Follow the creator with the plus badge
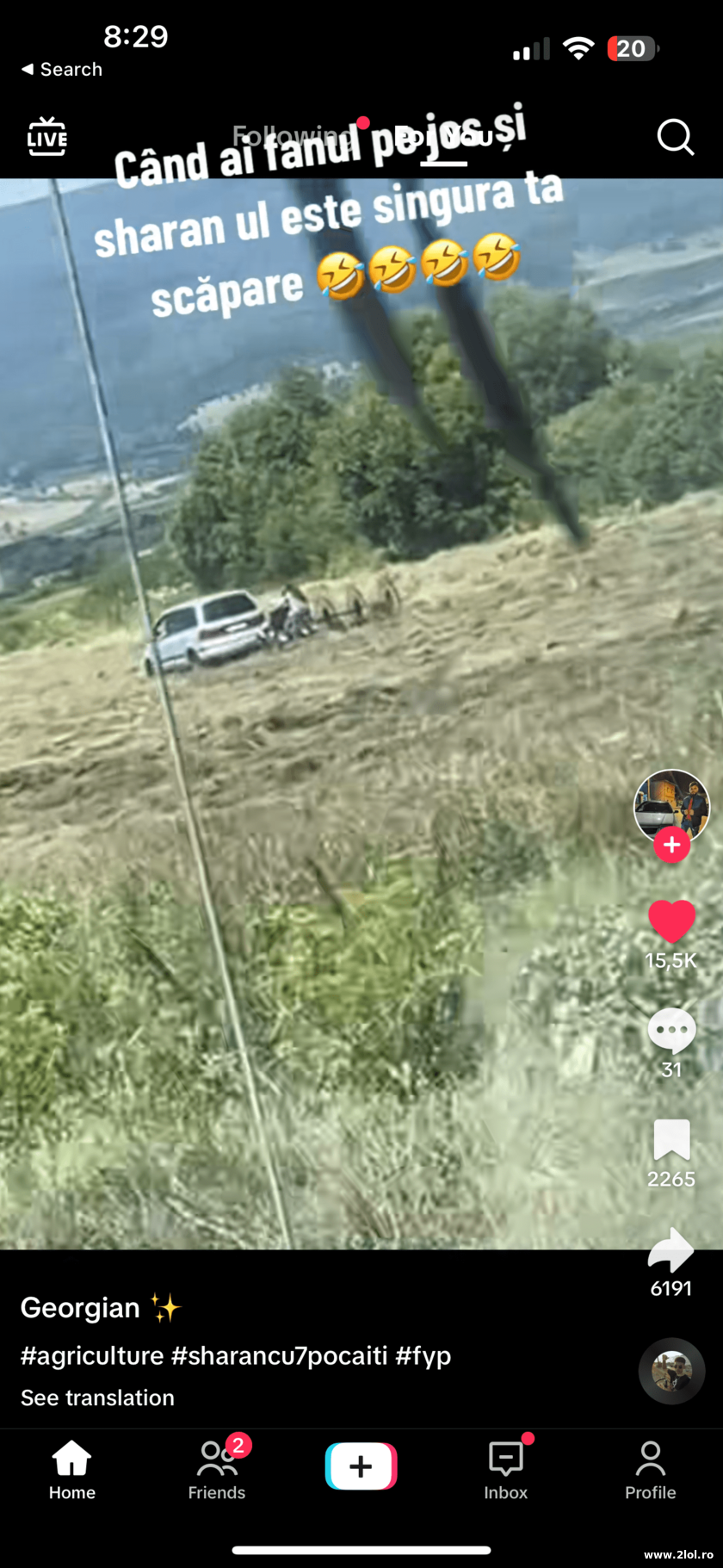The image size is (723, 1568). [671, 846]
